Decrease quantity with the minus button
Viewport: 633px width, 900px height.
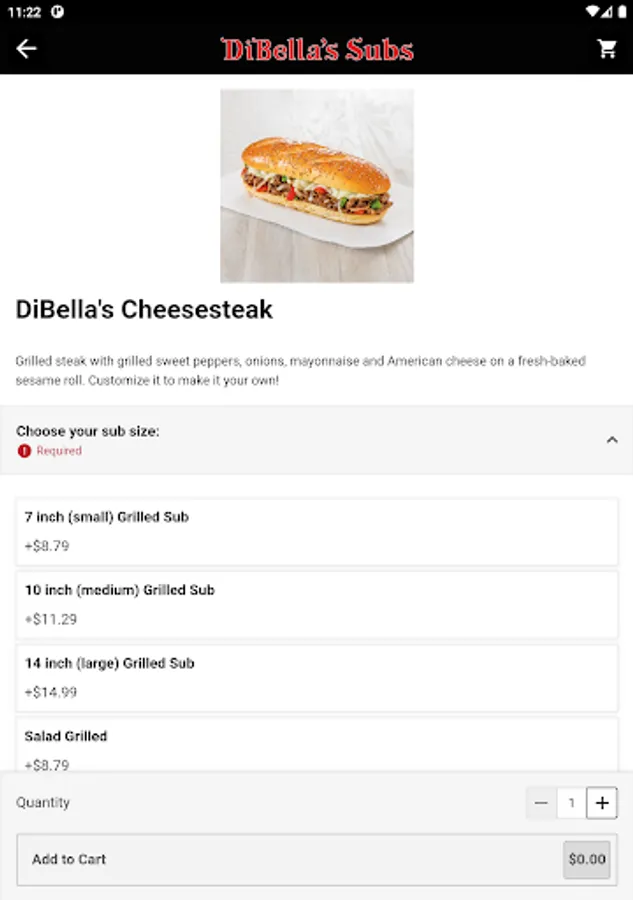point(541,803)
